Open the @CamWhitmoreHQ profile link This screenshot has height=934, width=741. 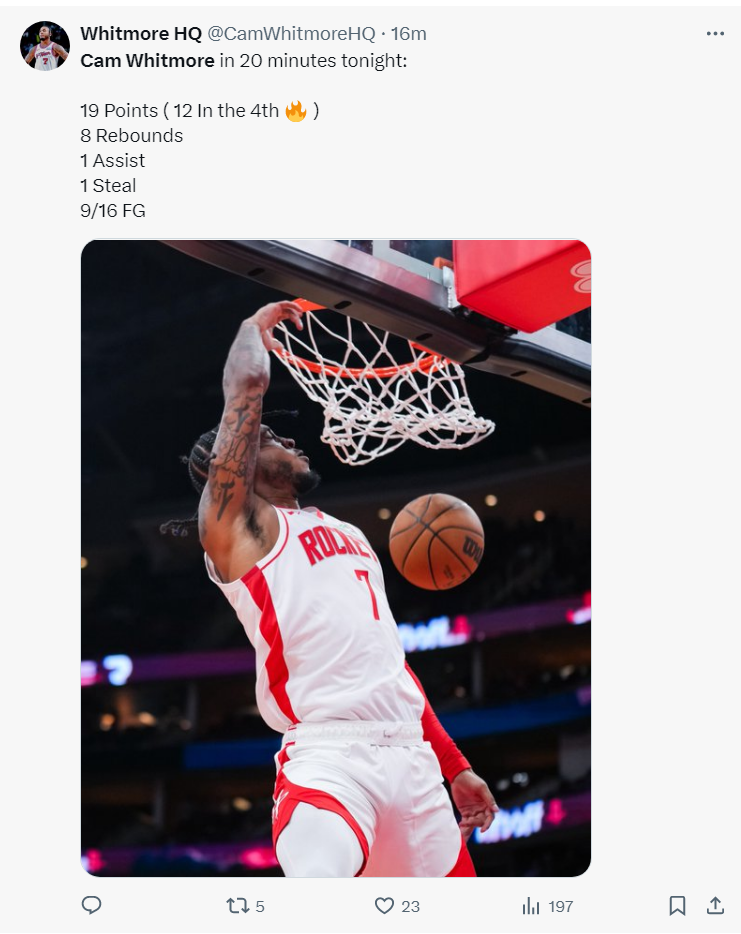pyautogui.click(x=291, y=34)
